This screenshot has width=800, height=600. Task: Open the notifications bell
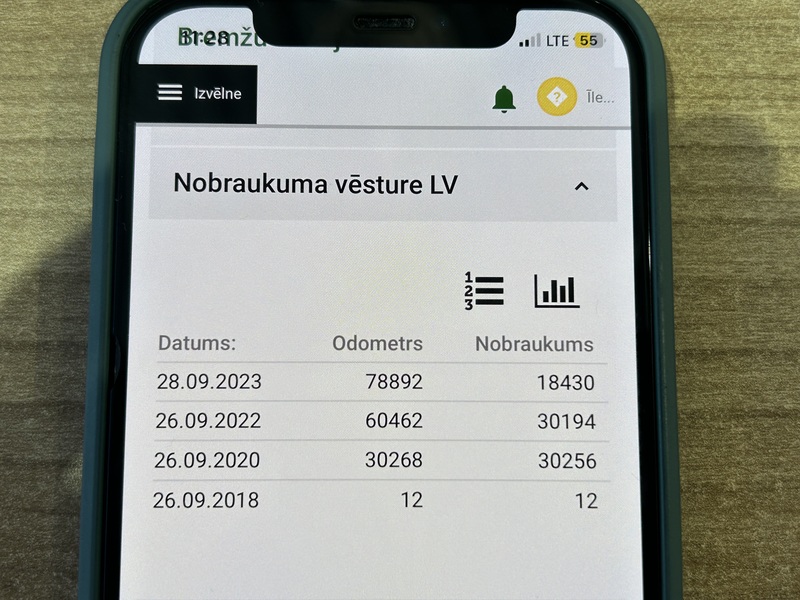click(x=504, y=98)
